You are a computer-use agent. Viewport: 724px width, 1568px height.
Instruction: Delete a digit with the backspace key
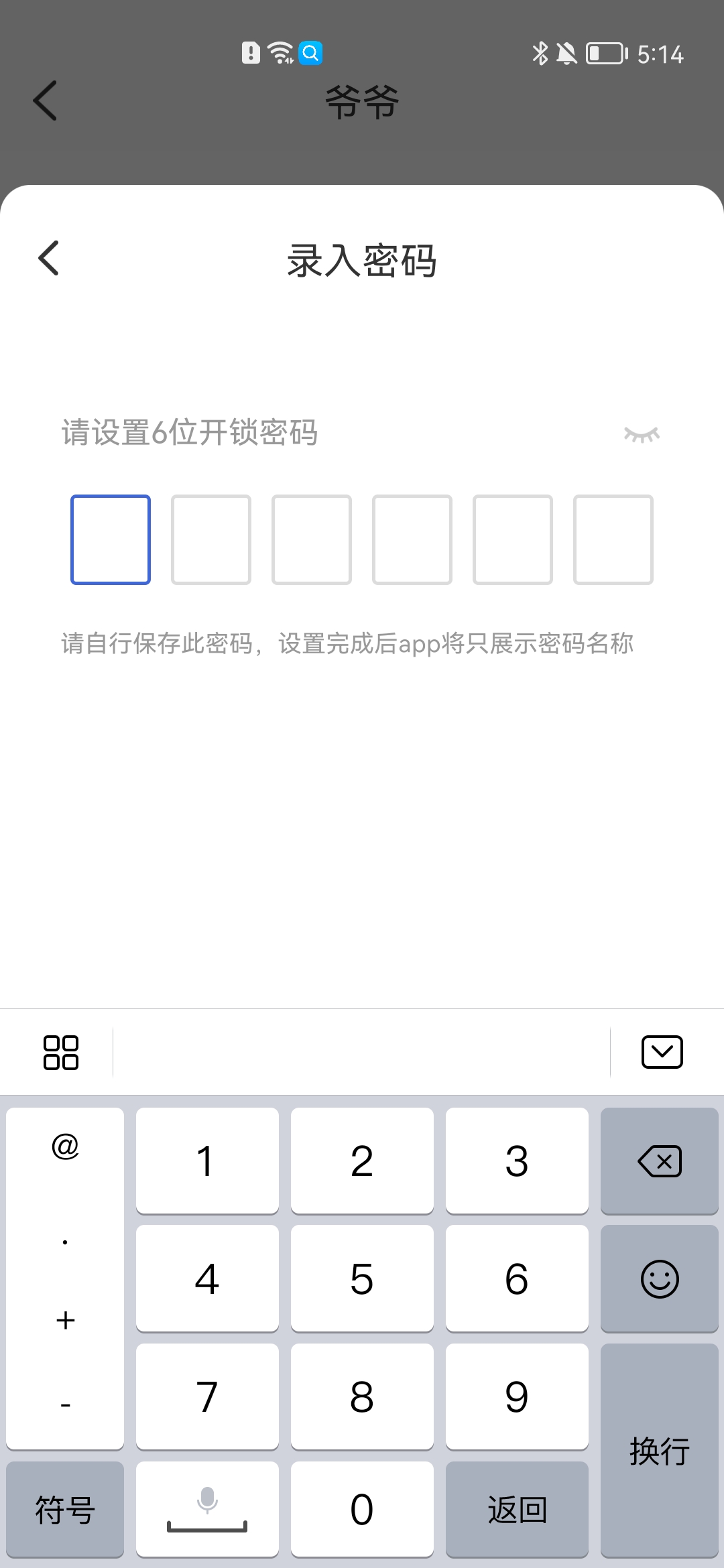[660, 1161]
